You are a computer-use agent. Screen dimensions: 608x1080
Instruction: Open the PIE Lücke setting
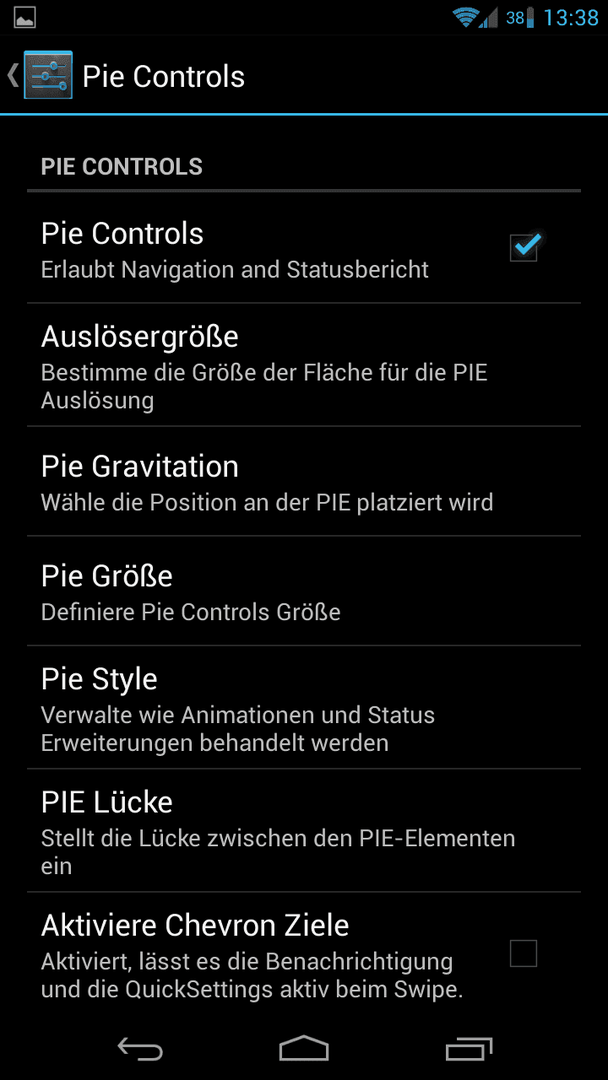tap(304, 830)
